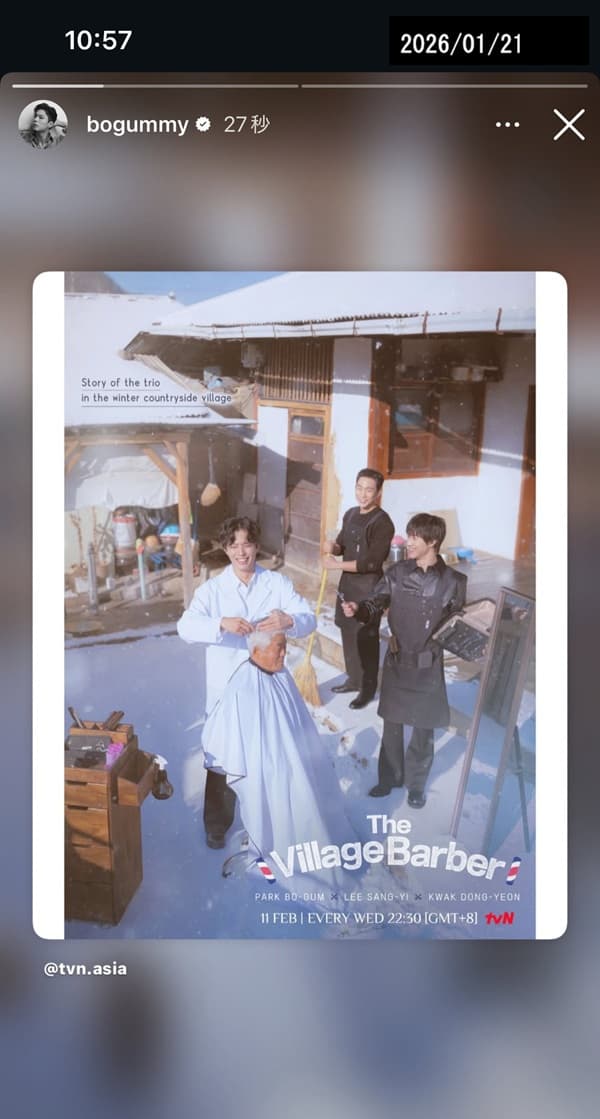Open the reshared Village Barber post
This screenshot has width=600, height=1119.
click(299, 605)
